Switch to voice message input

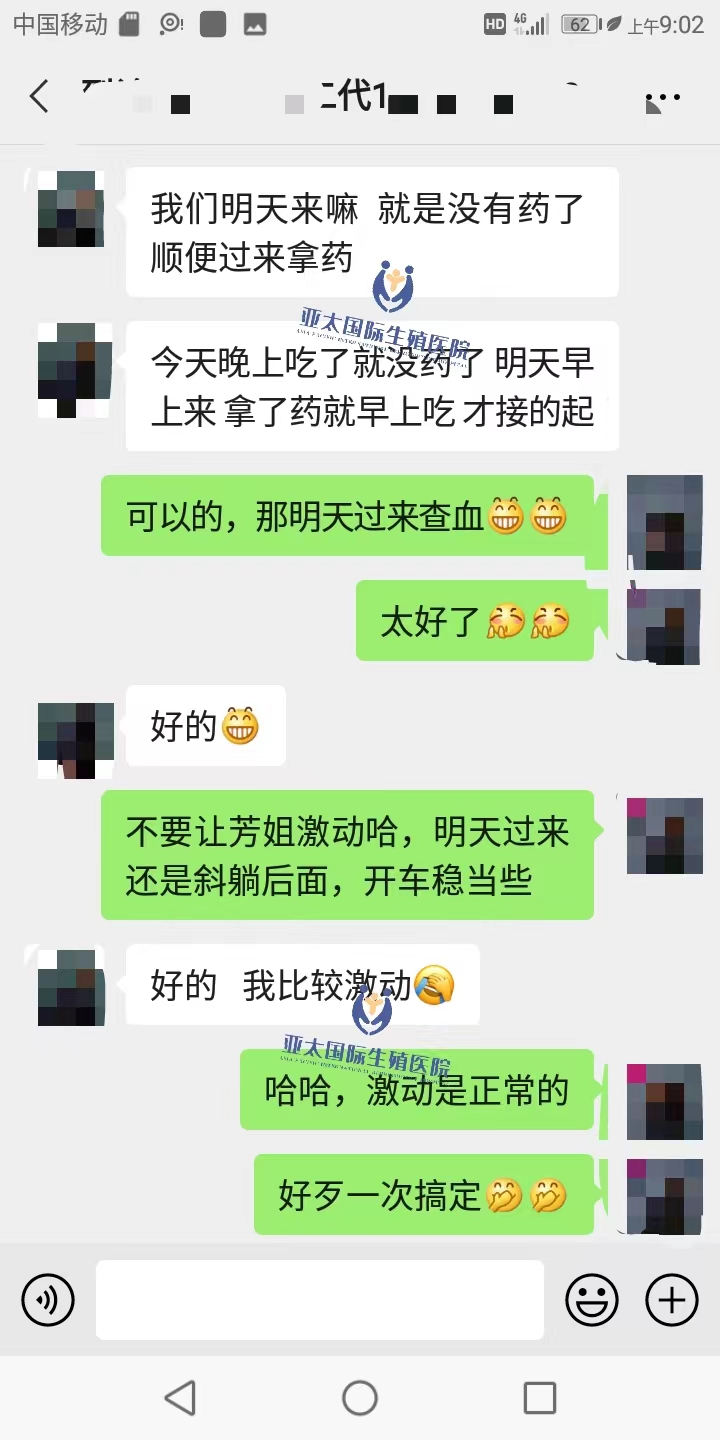pos(48,1300)
